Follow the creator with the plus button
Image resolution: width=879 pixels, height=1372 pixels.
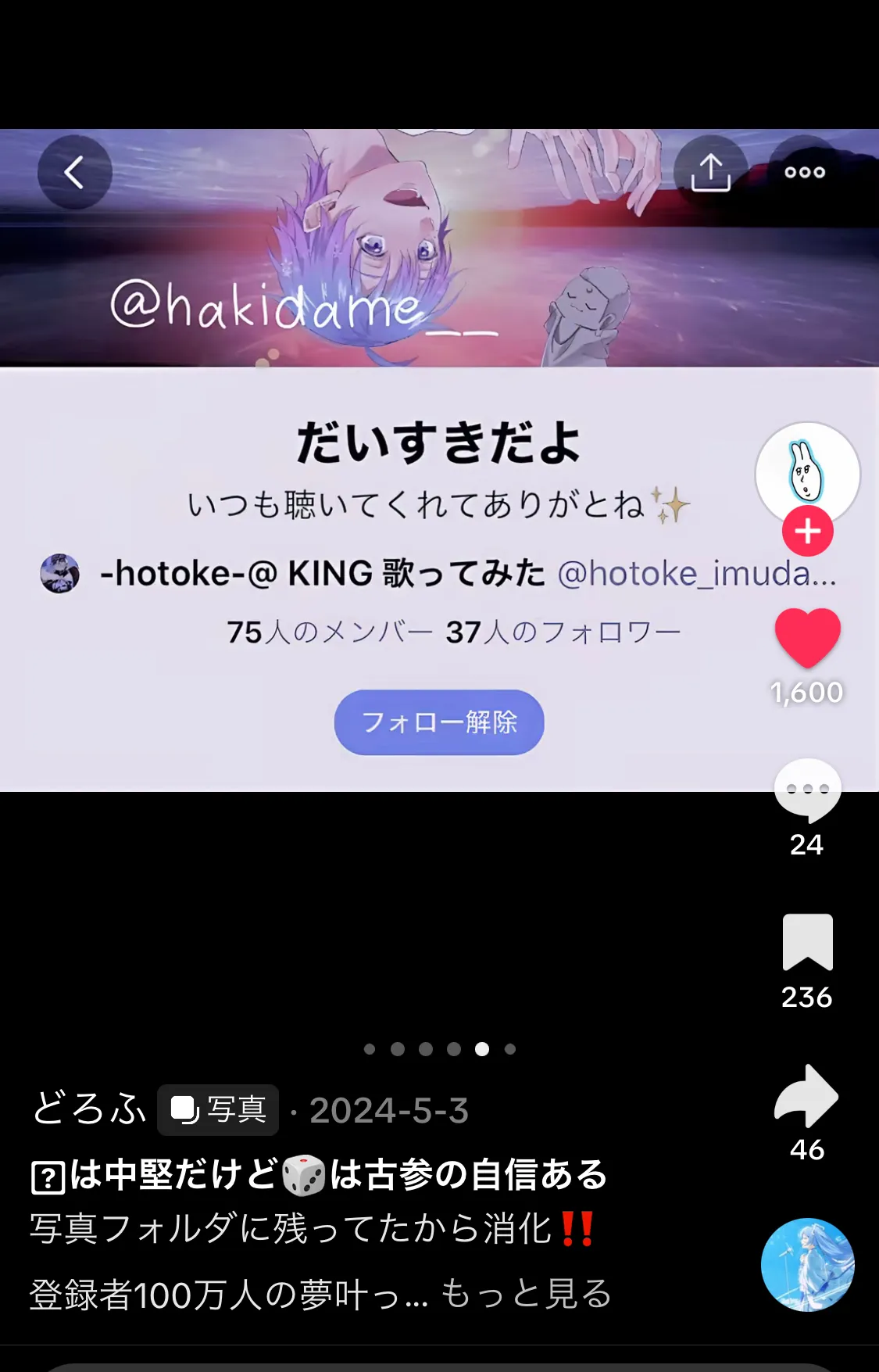coord(807,532)
